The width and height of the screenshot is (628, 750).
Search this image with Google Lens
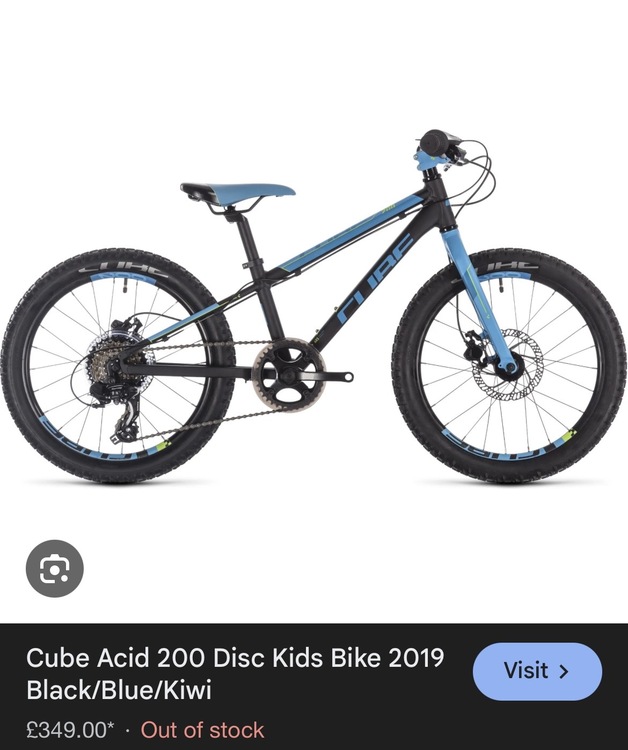pyautogui.click(x=54, y=569)
